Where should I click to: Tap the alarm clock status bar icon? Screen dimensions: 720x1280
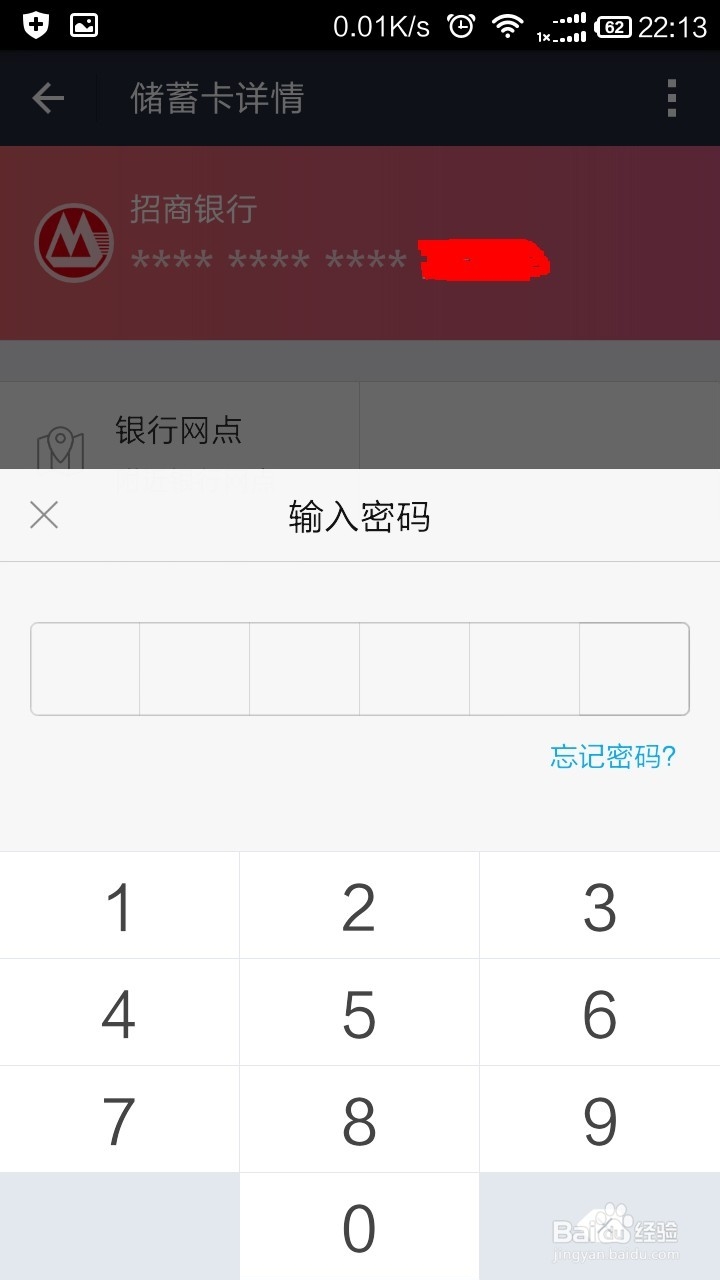pyautogui.click(x=459, y=27)
